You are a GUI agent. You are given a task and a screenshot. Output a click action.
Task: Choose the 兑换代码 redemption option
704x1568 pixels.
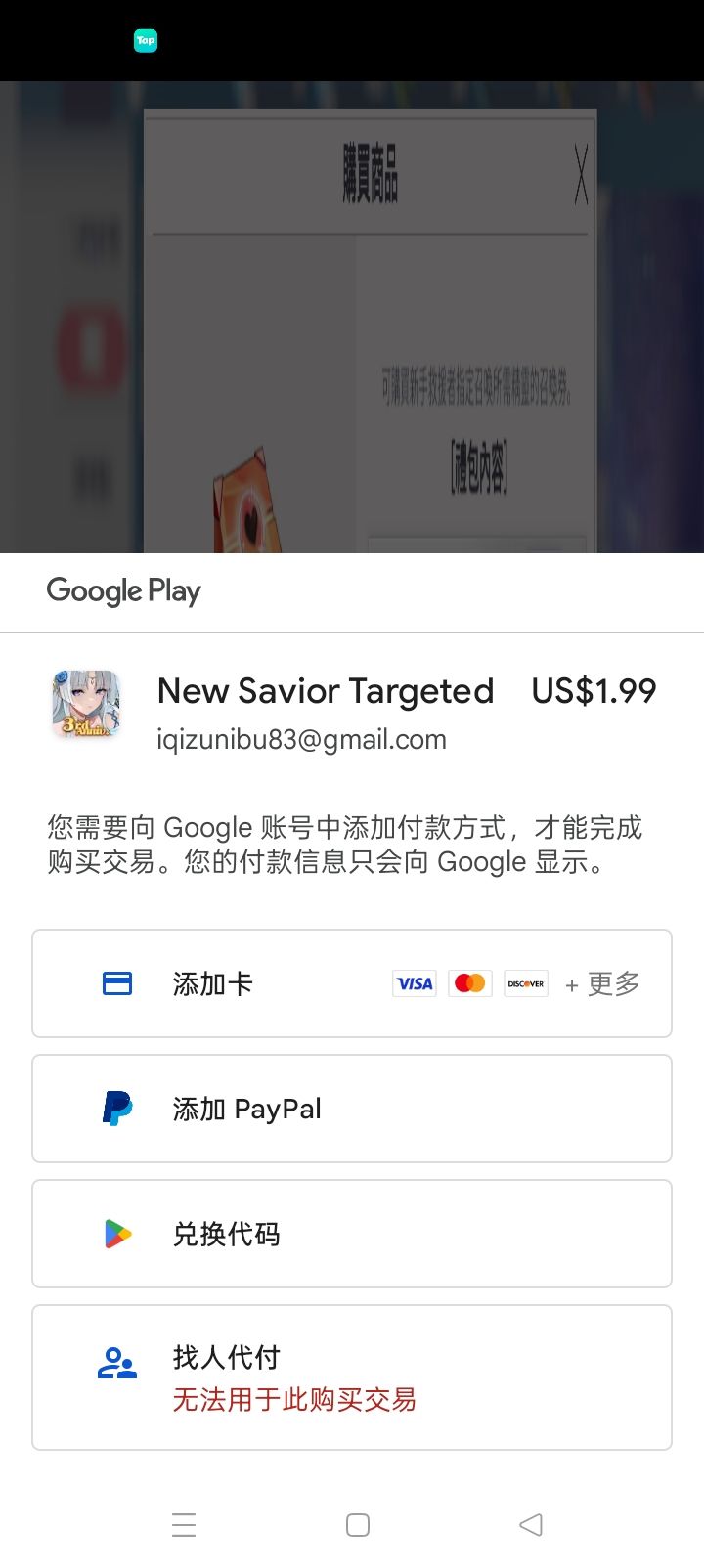coord(352,1234)
